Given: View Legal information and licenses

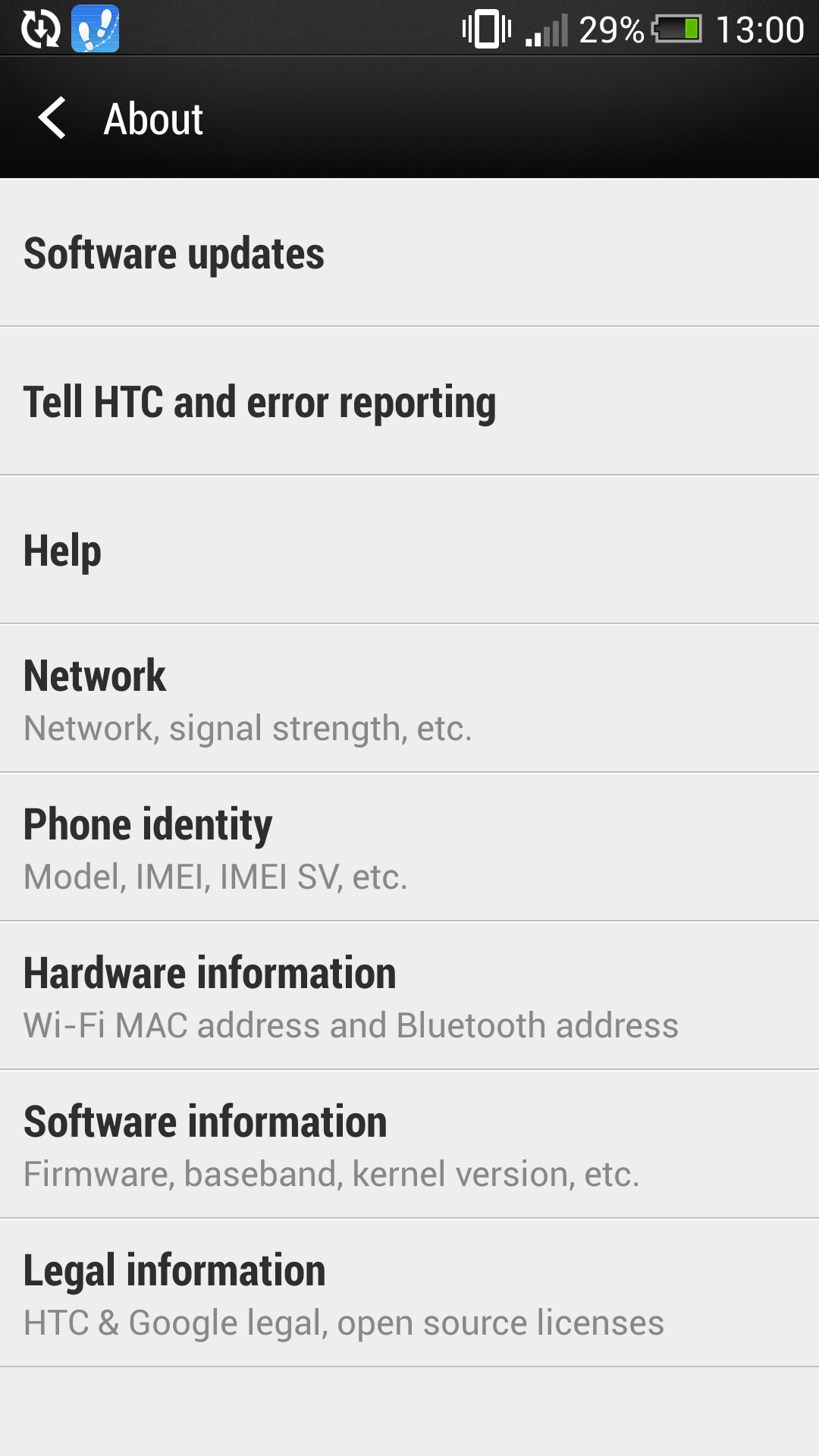Looking at the screenshot, I should (409, 1294).
